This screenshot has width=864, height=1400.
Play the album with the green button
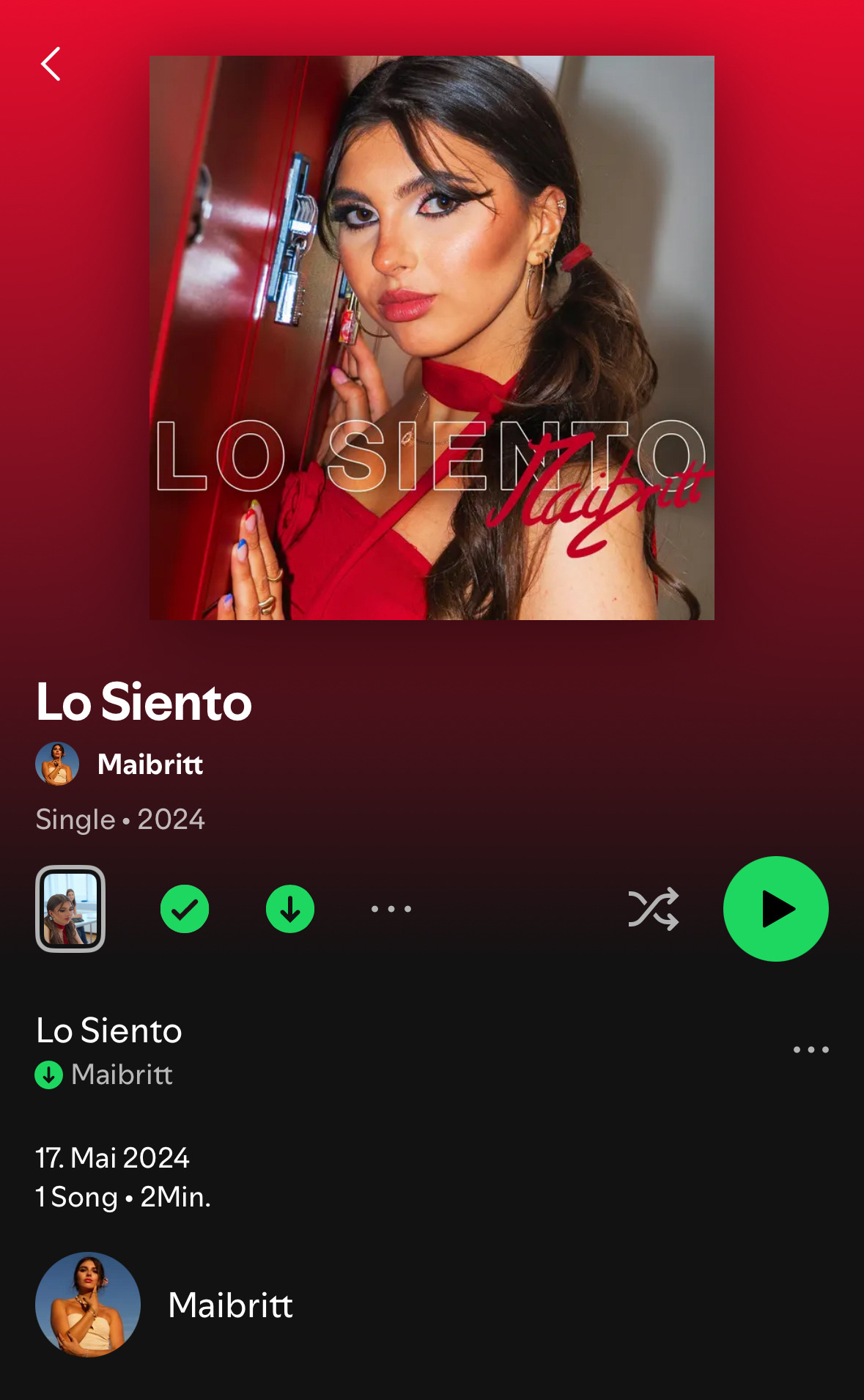coord(775,909)
